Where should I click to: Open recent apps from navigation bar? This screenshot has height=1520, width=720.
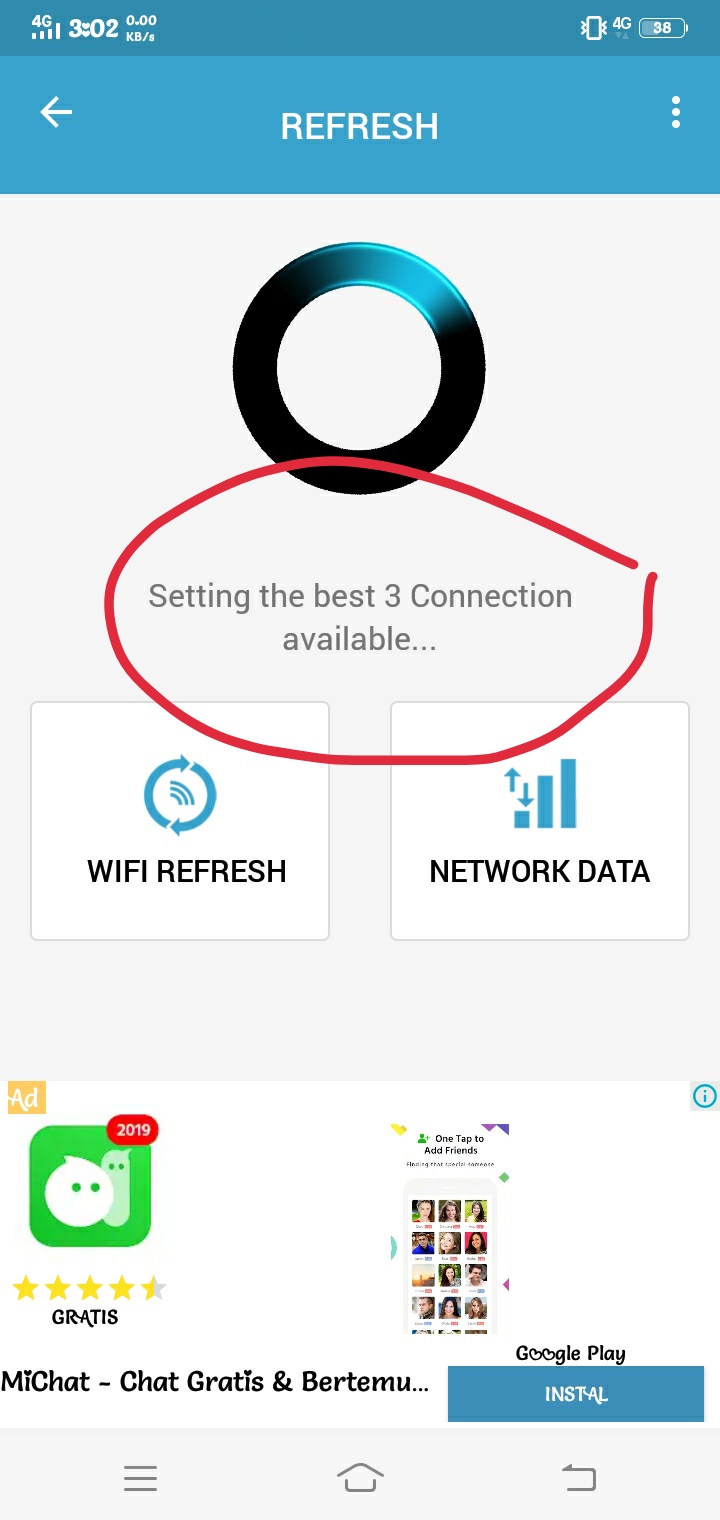(140, 1478)
